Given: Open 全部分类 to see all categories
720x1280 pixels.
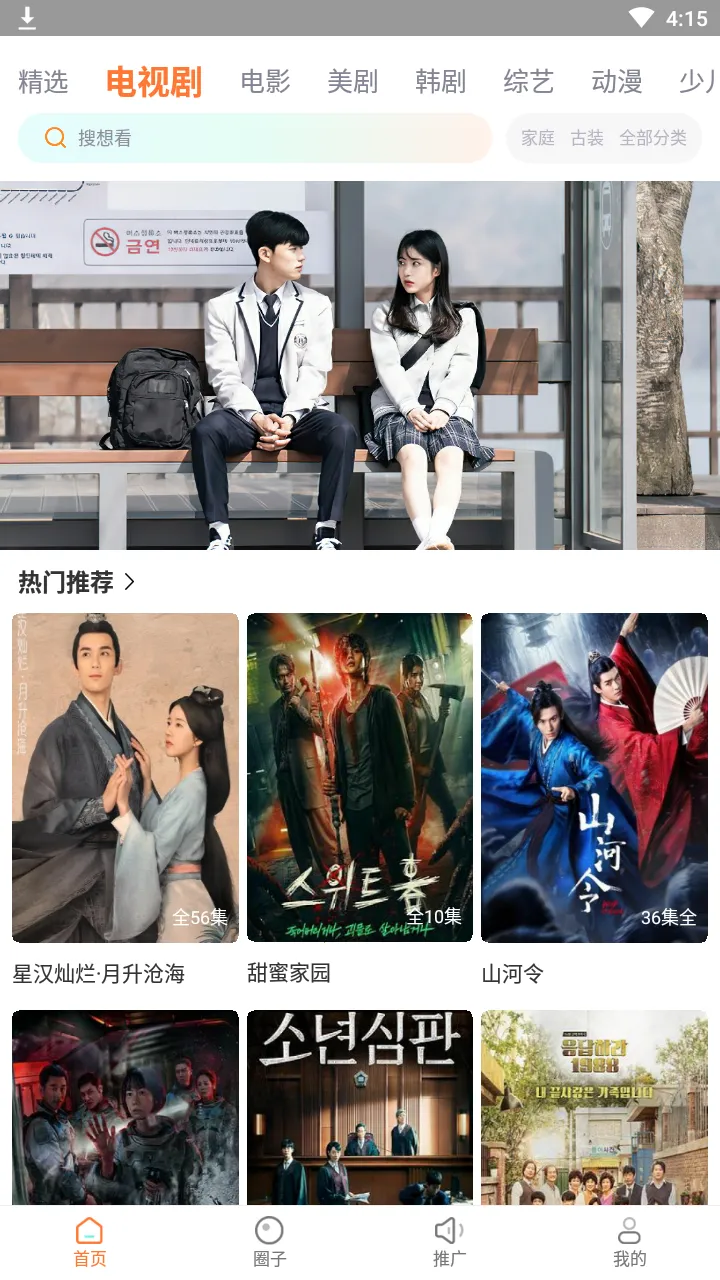Looking at the screenshot, I should (x=653, y=138).
